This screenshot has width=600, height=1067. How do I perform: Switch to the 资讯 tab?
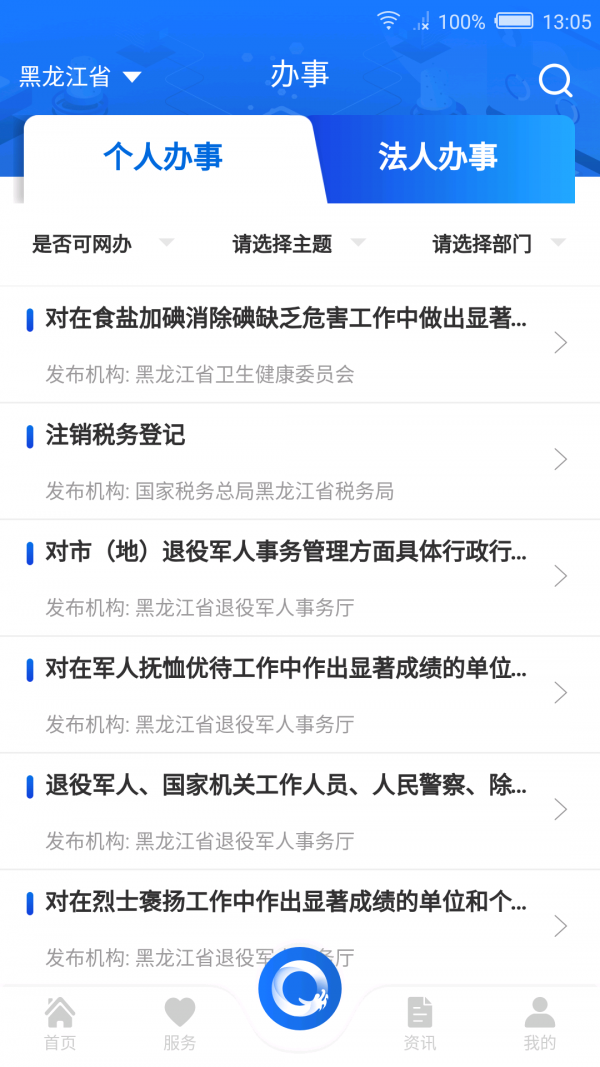pos(420,1024)
